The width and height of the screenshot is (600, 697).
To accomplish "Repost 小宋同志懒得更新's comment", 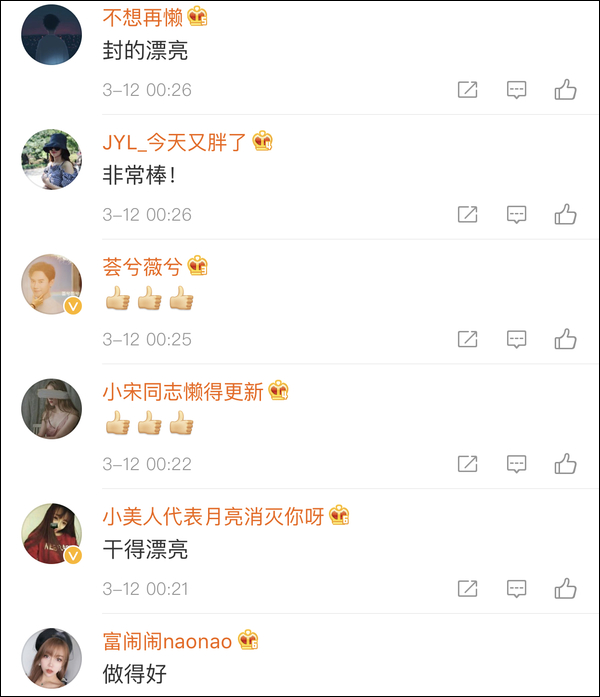I will [467, 464].
